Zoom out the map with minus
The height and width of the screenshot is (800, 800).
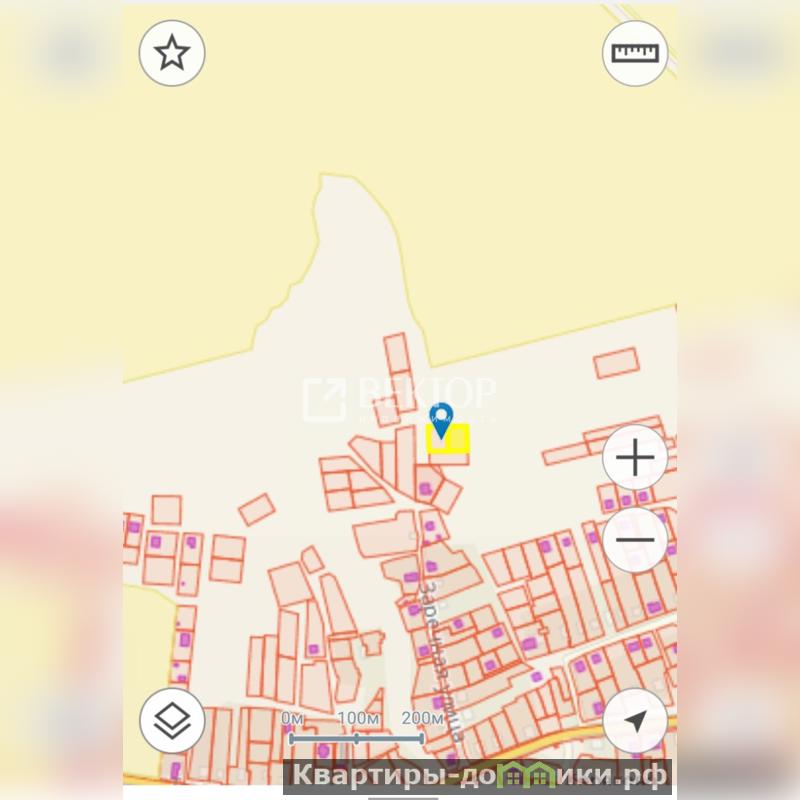tap(635, 540)
